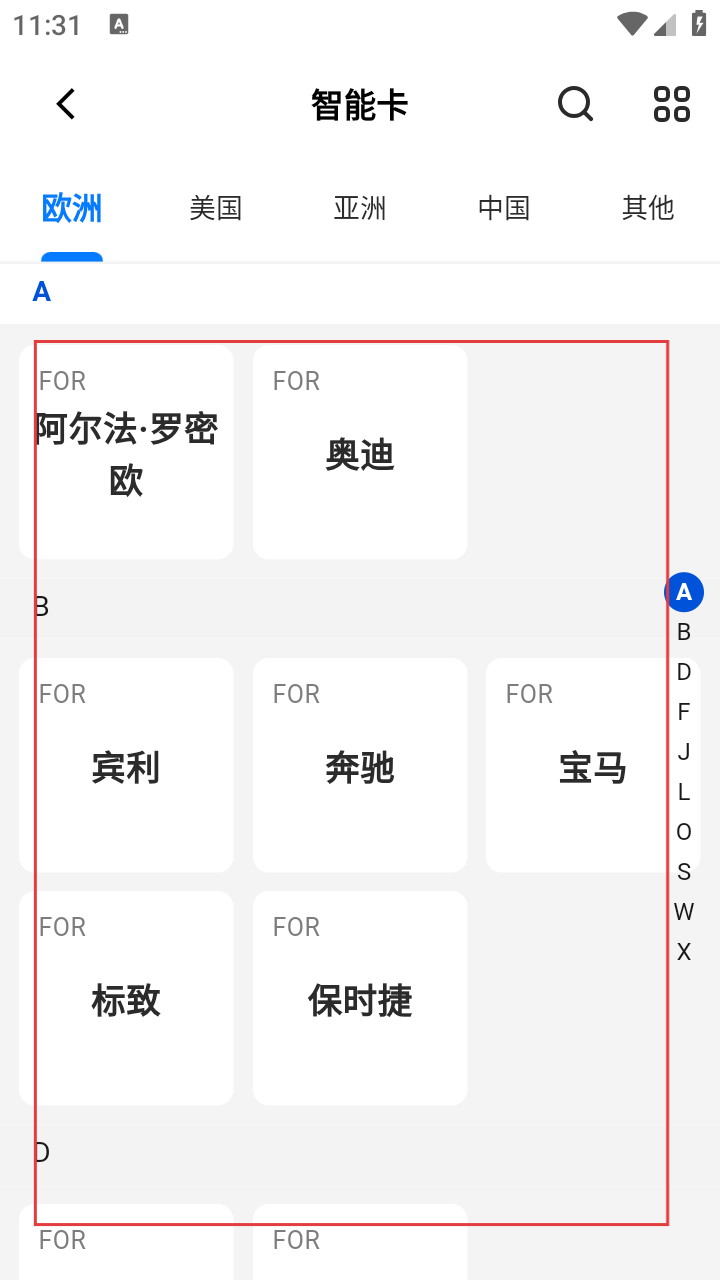The height and width of the screenshot is (1280, 720).
Task: Open the search icon
Action: click(575, 104)
